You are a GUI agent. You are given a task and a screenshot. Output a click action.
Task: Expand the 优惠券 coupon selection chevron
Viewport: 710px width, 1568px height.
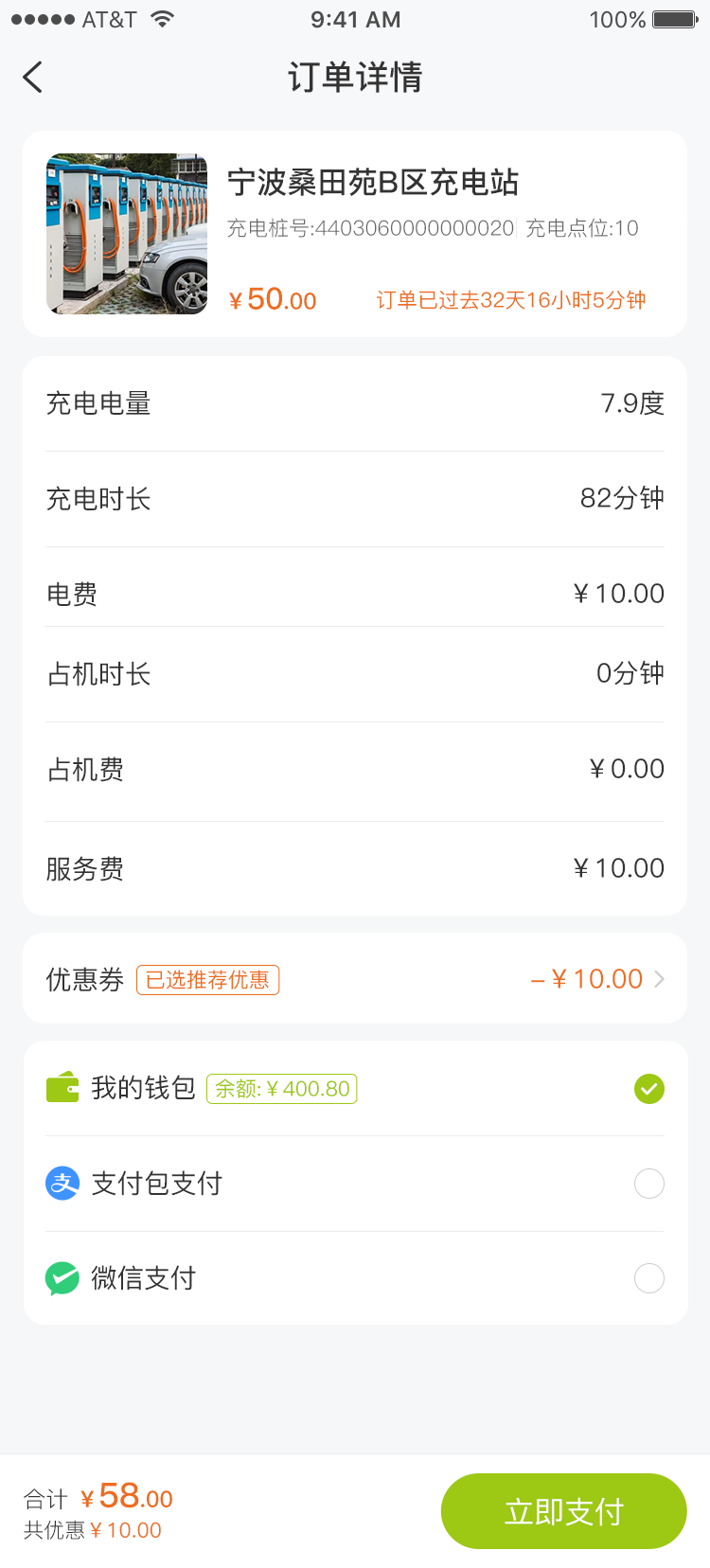click(663, 977)
